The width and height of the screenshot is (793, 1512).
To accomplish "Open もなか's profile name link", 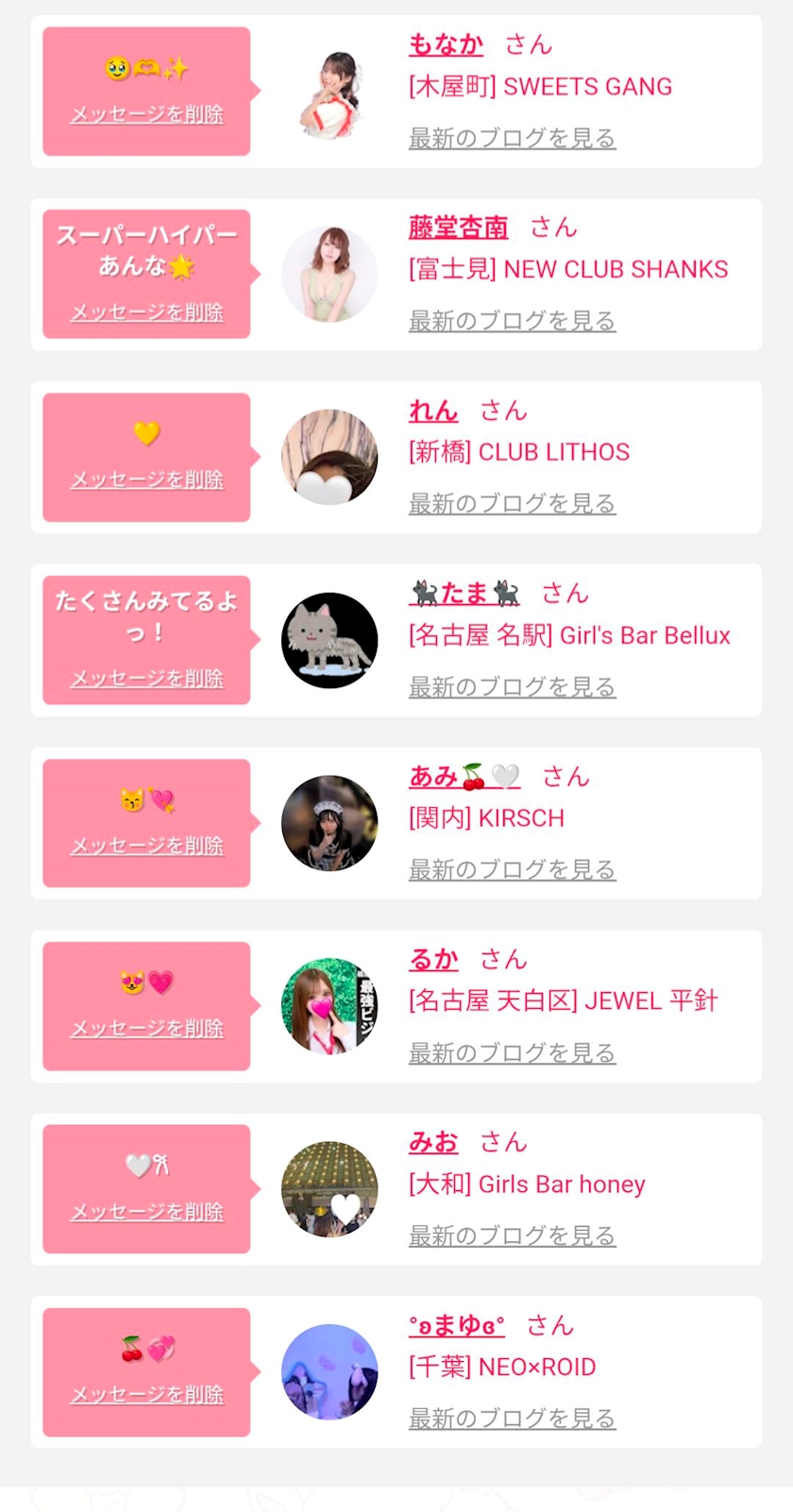I will pyautogui.click(x=446, y=44).
